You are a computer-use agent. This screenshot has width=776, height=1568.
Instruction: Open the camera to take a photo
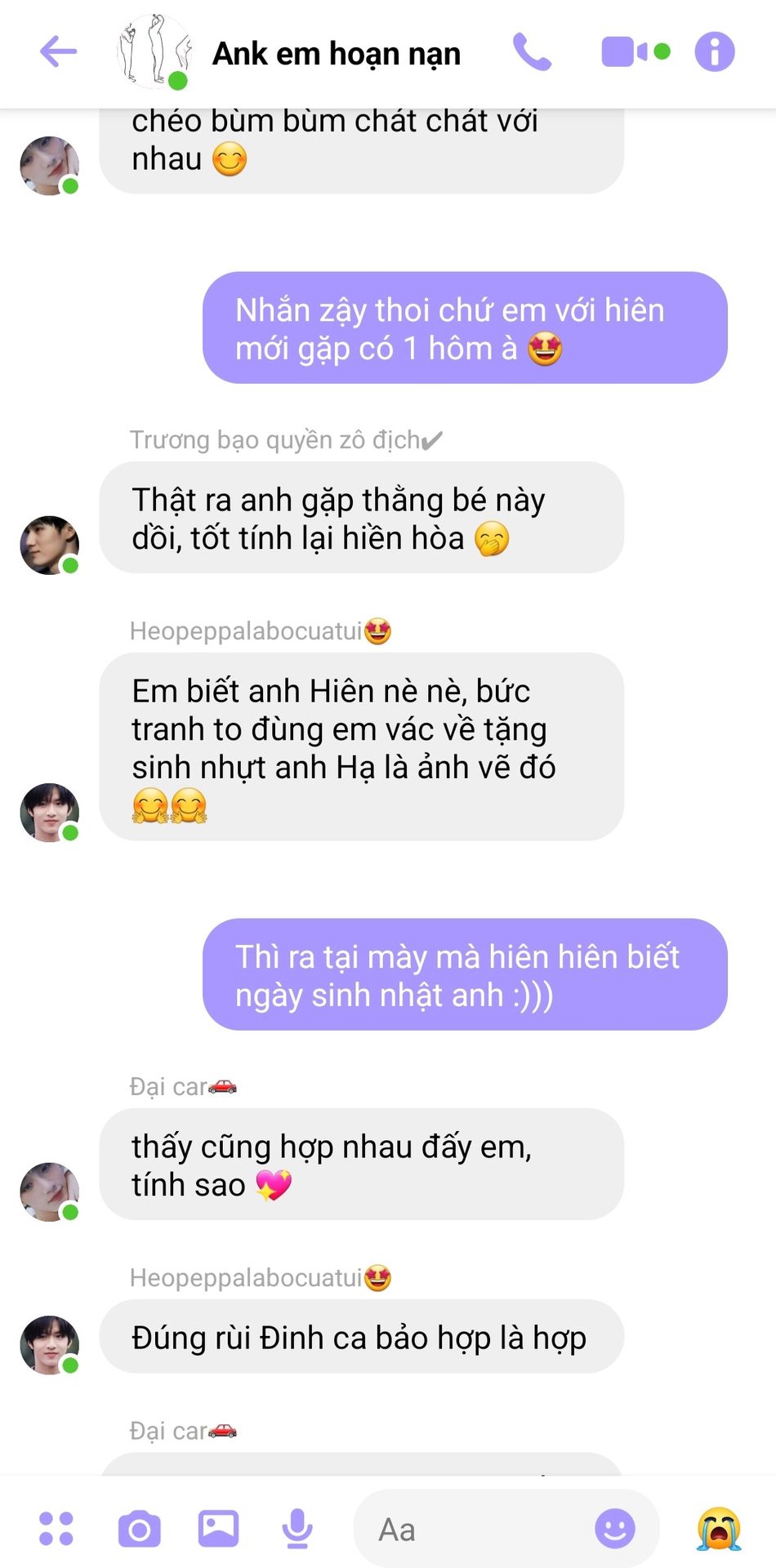tap(139, 1529)
